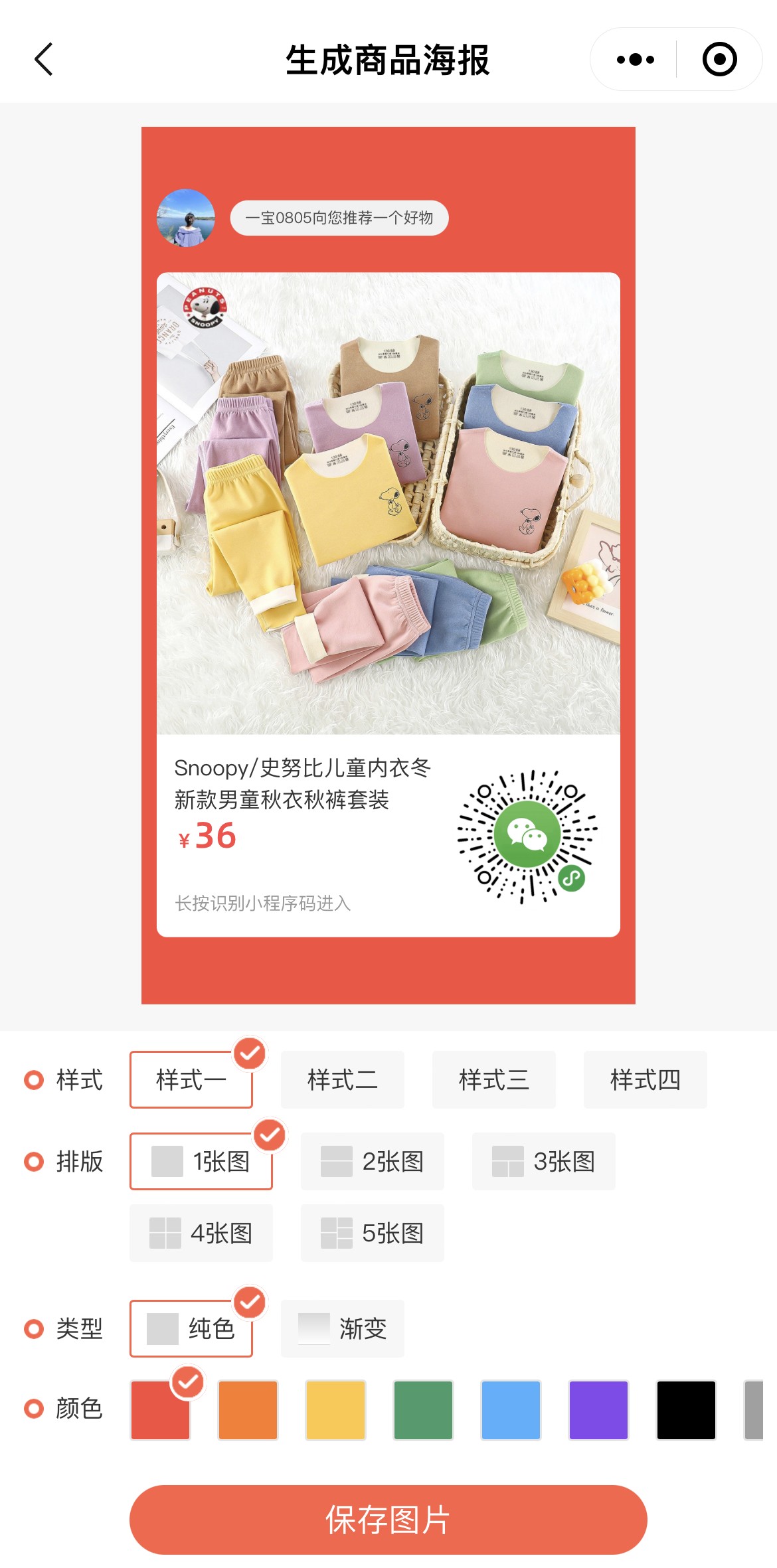Select 纯色 solid background type
This screenshot has width=777, height=1568.
[191, 1328]
